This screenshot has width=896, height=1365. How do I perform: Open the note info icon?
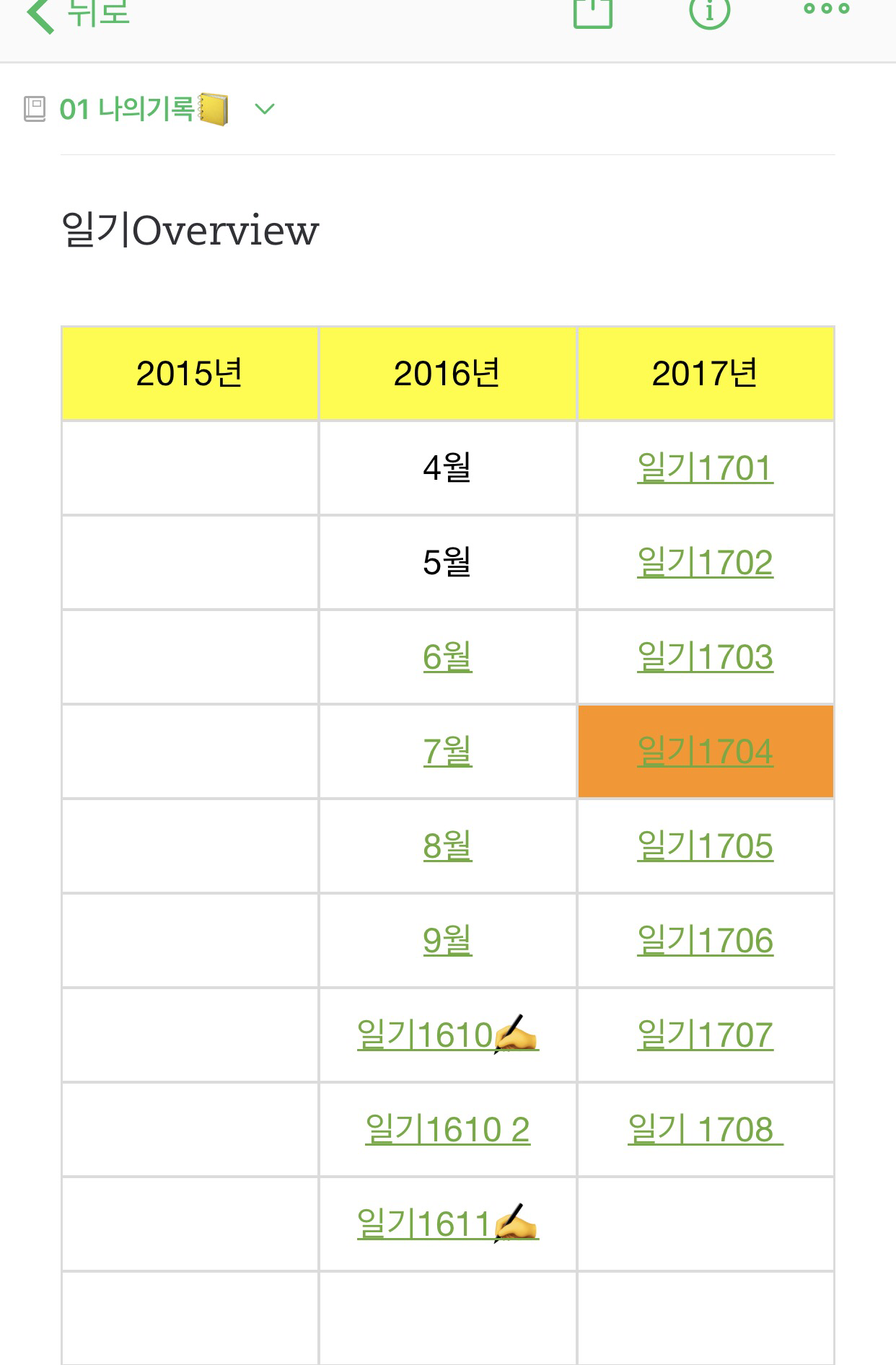tap(710, 12)
